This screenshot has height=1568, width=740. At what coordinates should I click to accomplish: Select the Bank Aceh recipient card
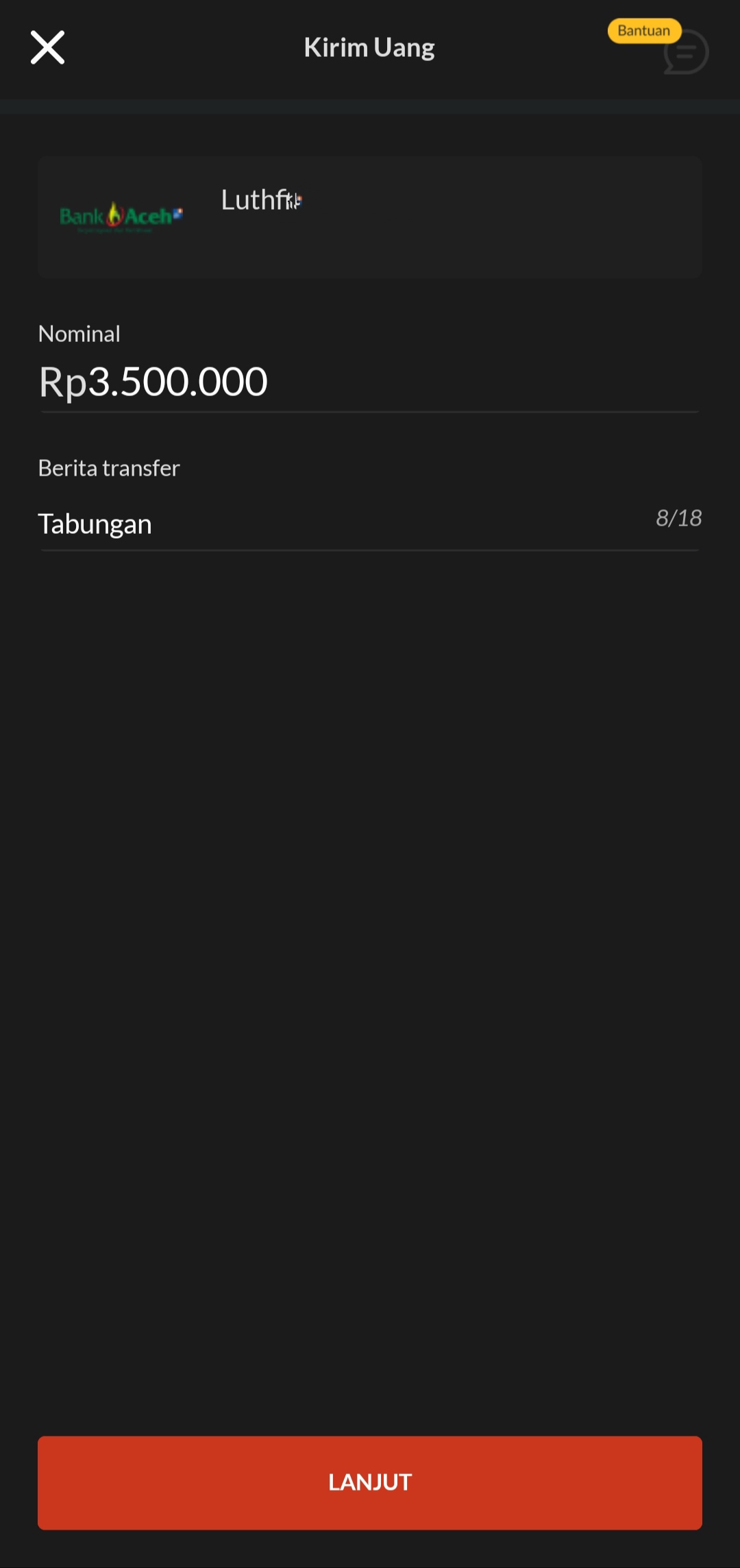click(370, 217)
